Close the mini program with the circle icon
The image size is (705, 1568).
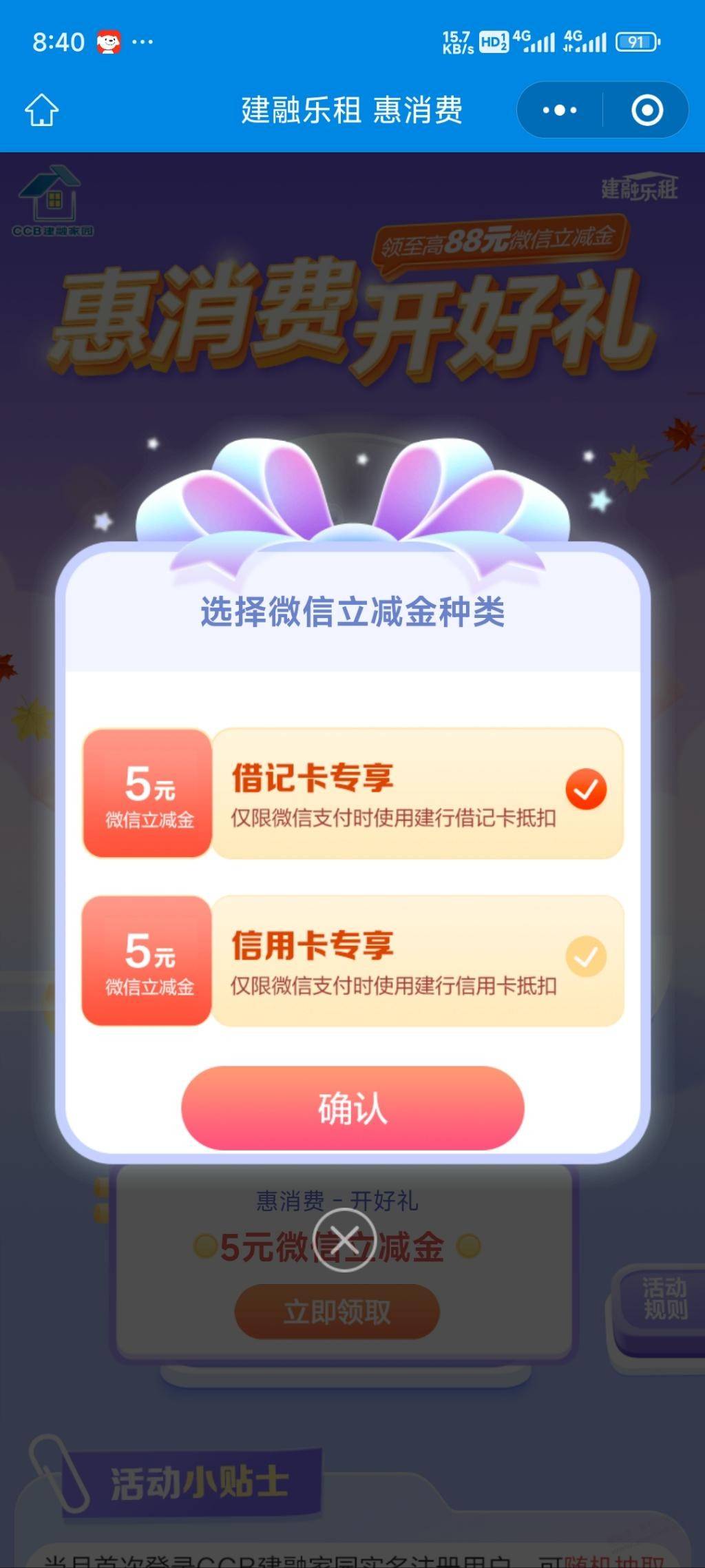point(646,110)
